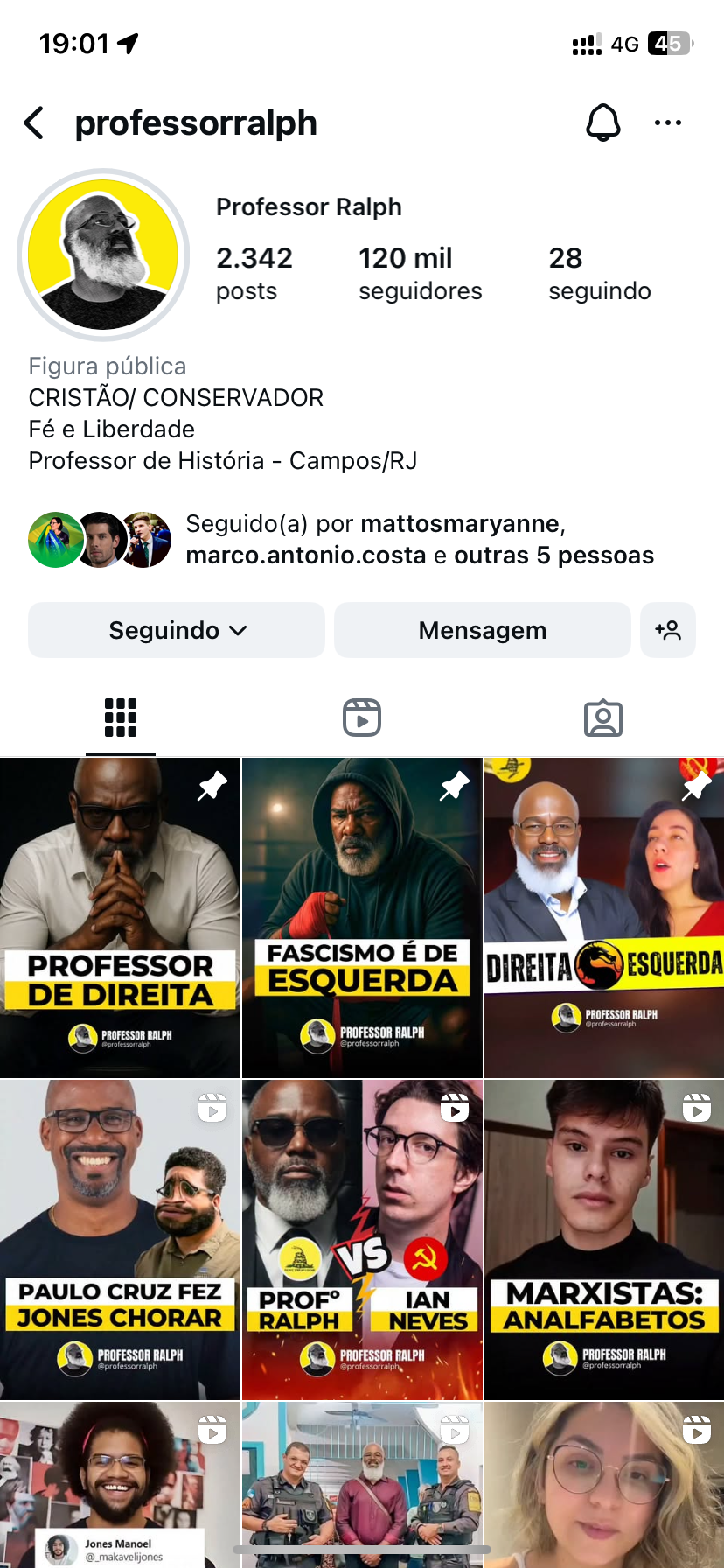The height and width of the screenshot is (1568, 724).
Task: Play the 'Paulo Cruz fez Jones chorar' reel
Action: [x=120, y=1239]
